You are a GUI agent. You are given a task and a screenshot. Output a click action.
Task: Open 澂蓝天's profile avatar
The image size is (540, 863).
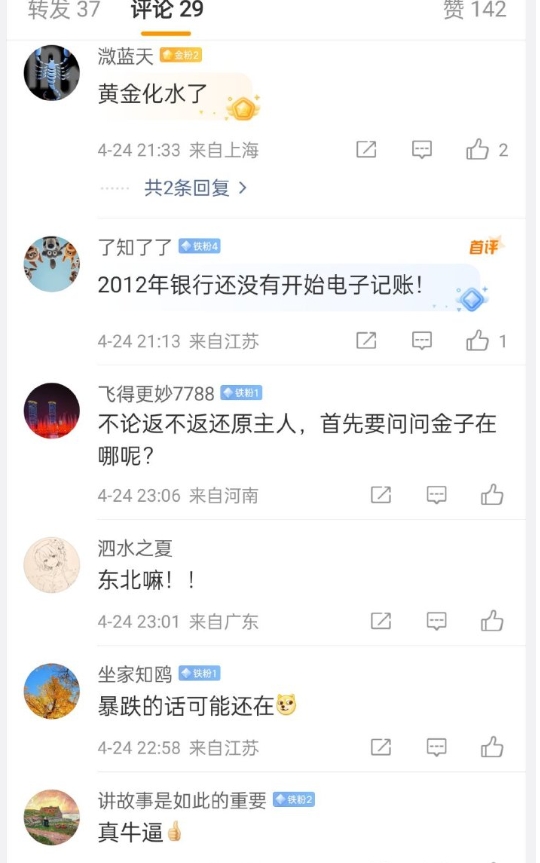[52, 73]
